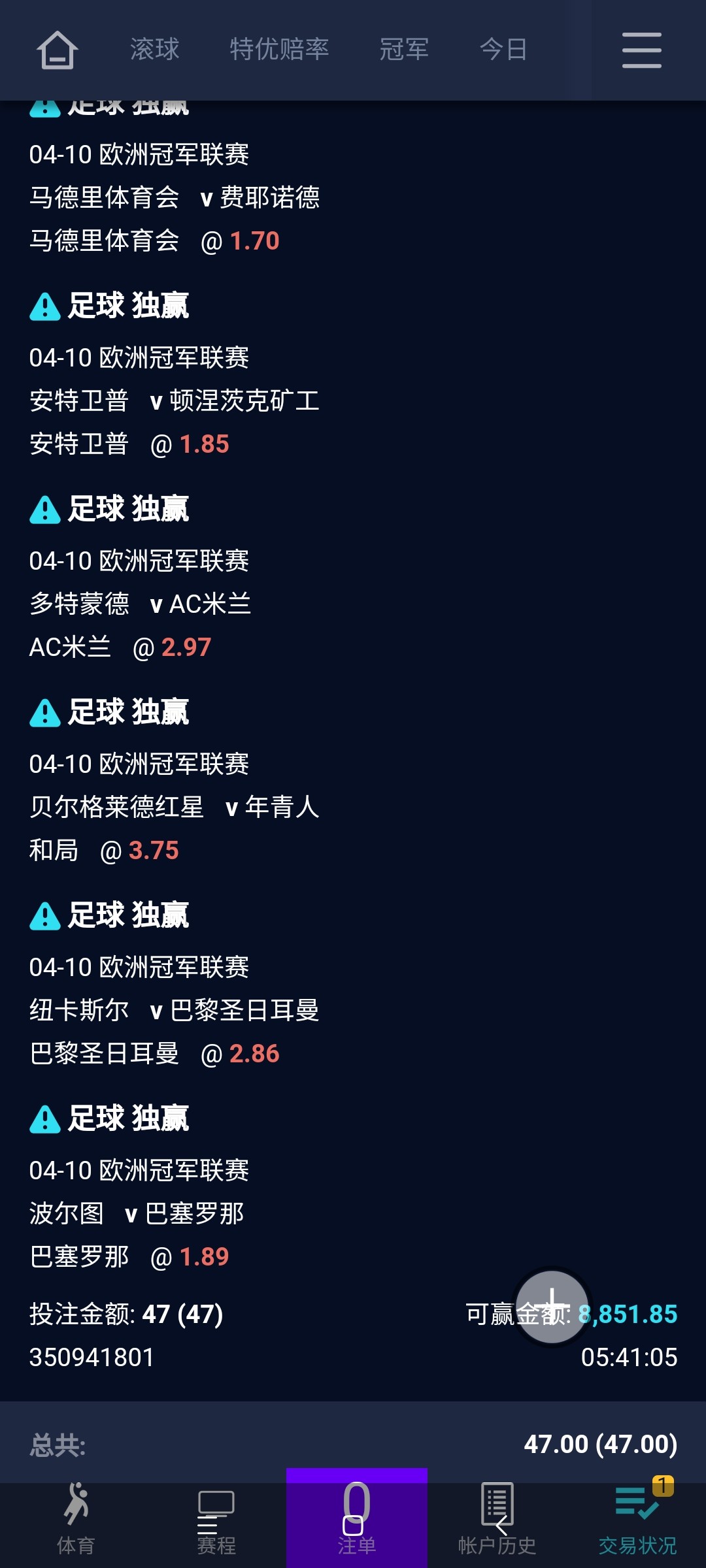Open the 特优赔率 tab
This screenshot has width=706, height=1568.
click(x=279, y=50)
